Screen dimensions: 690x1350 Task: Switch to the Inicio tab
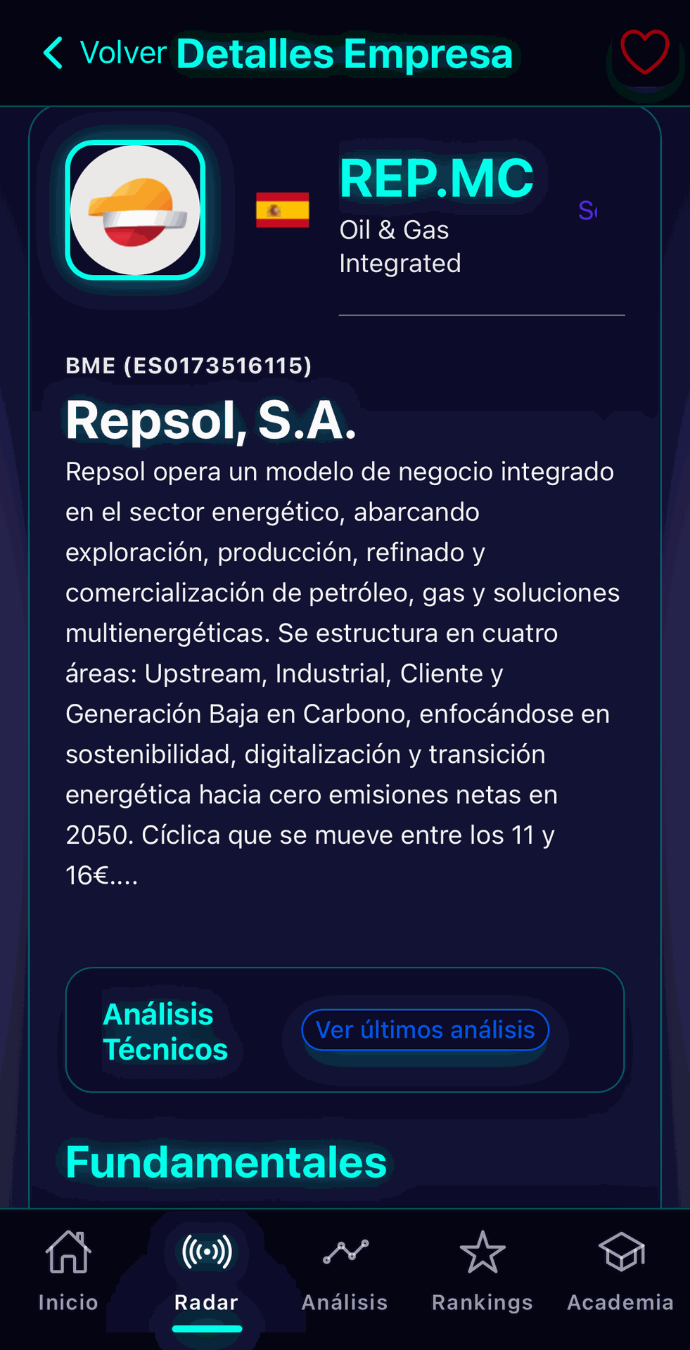(68, 1271)
